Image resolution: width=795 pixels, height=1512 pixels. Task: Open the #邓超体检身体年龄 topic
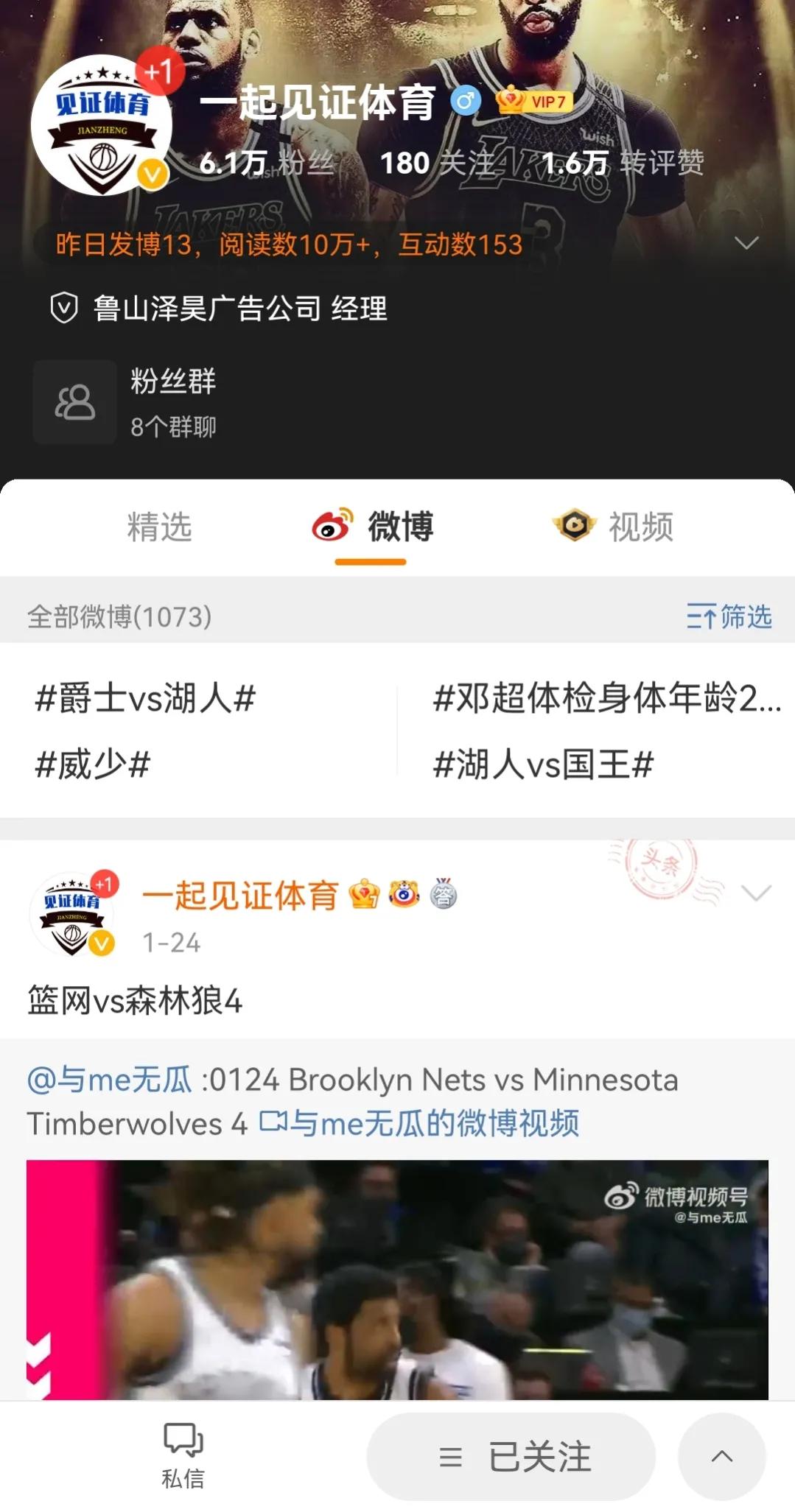606,697
